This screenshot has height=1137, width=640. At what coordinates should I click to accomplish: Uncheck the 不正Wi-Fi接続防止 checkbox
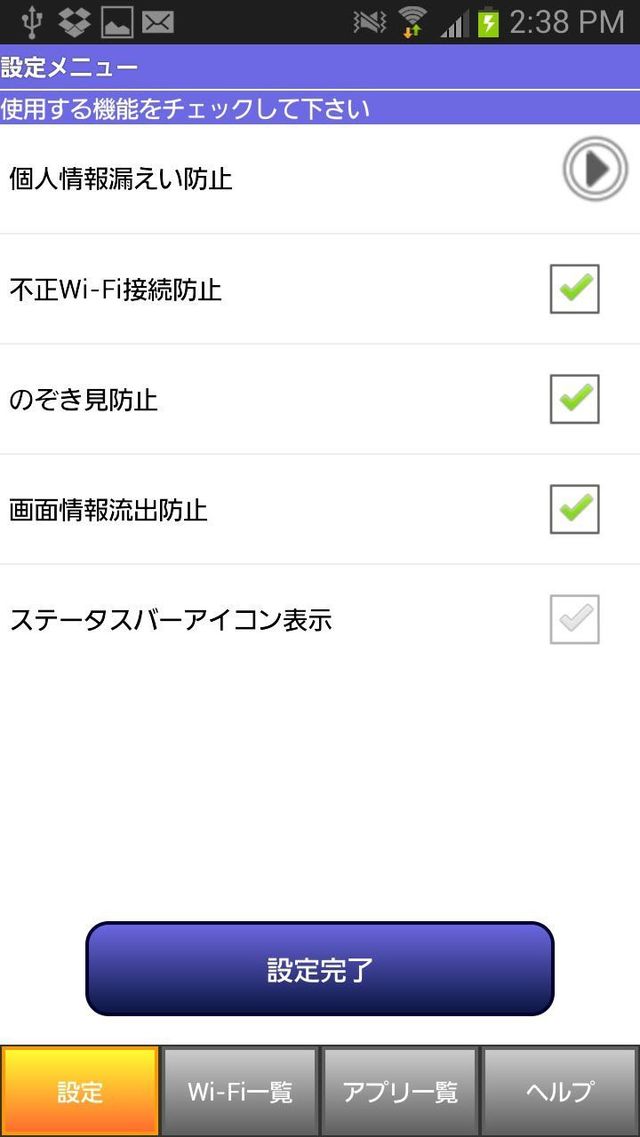(574, 289)
